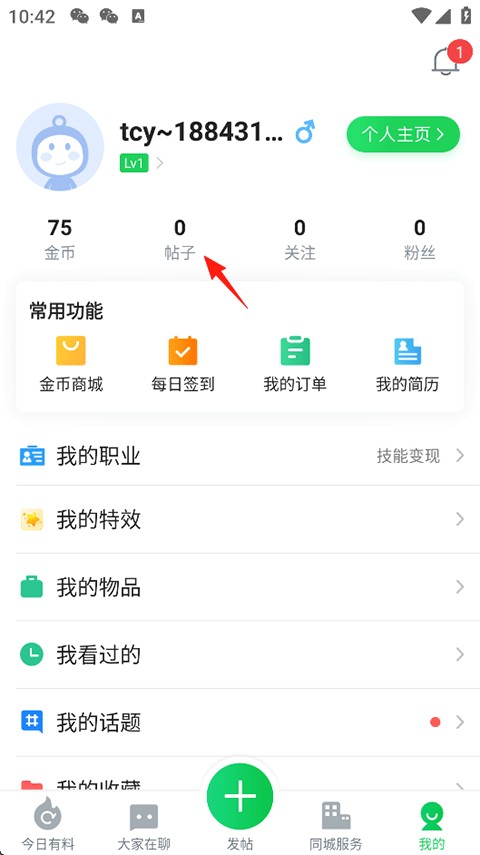Image resolution: width=480 pixels, height=855 pixels.
Task: Open 我看过的 viewing history
Action: tap(240, 654)
